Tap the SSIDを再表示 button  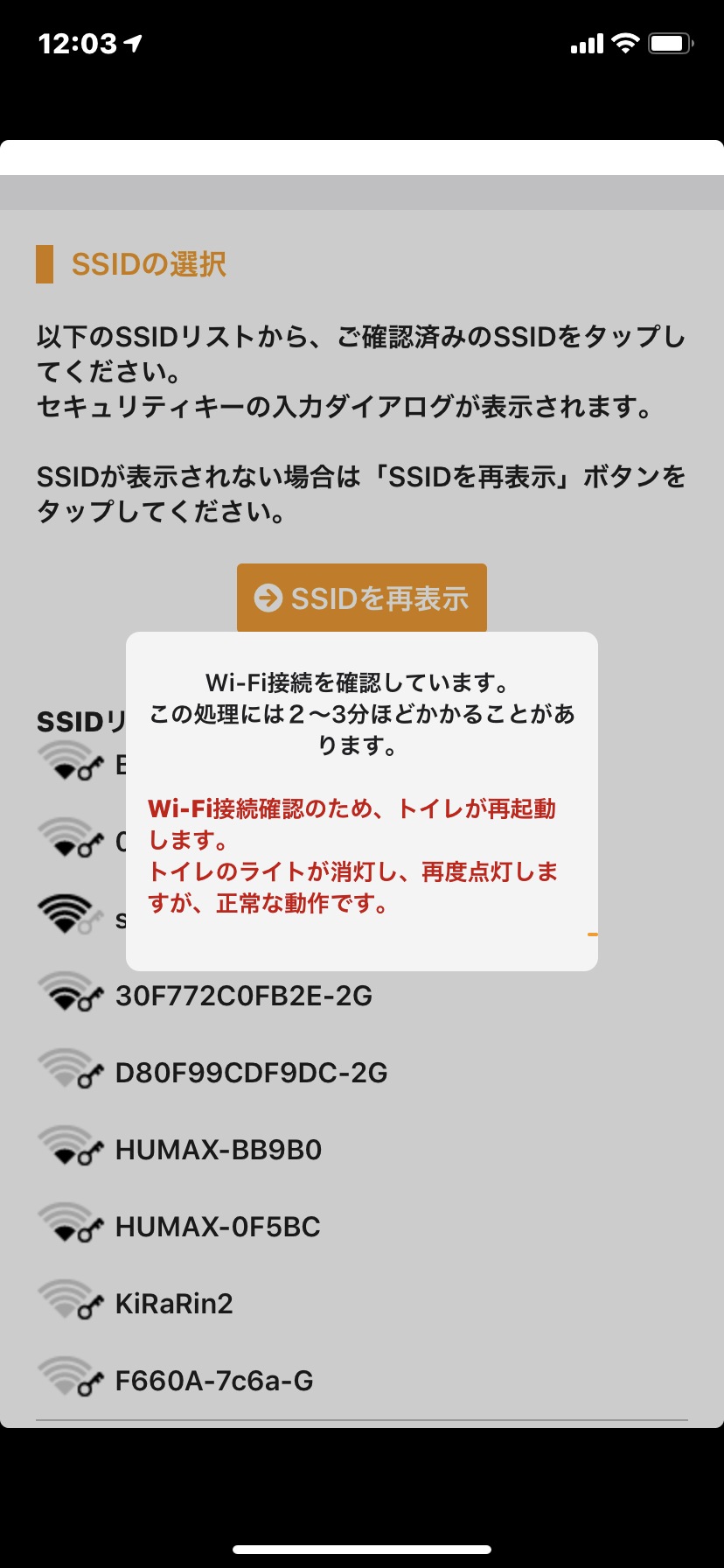click(x=362, y=598)
